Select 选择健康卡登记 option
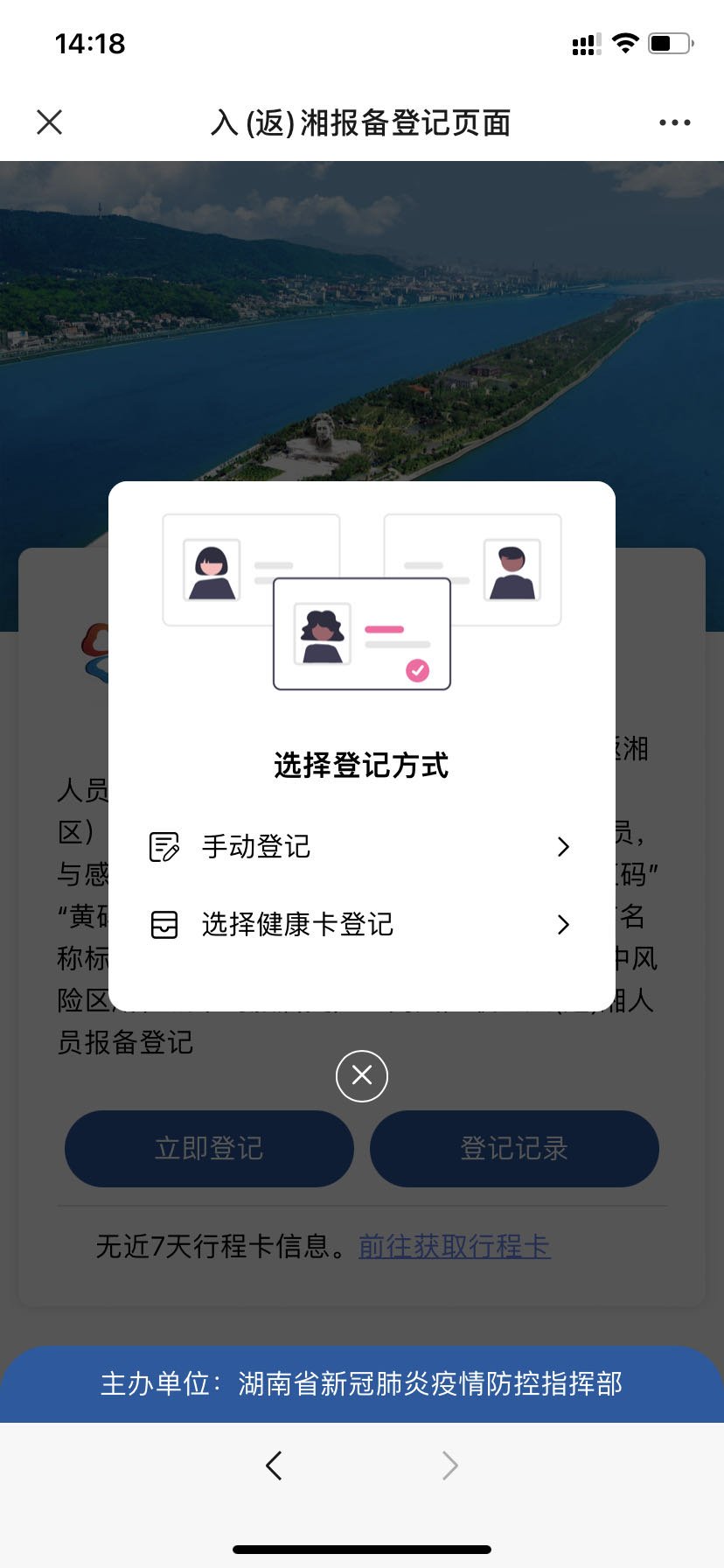This screenshot has width=724, height=1568. click(x=361, y=924)
